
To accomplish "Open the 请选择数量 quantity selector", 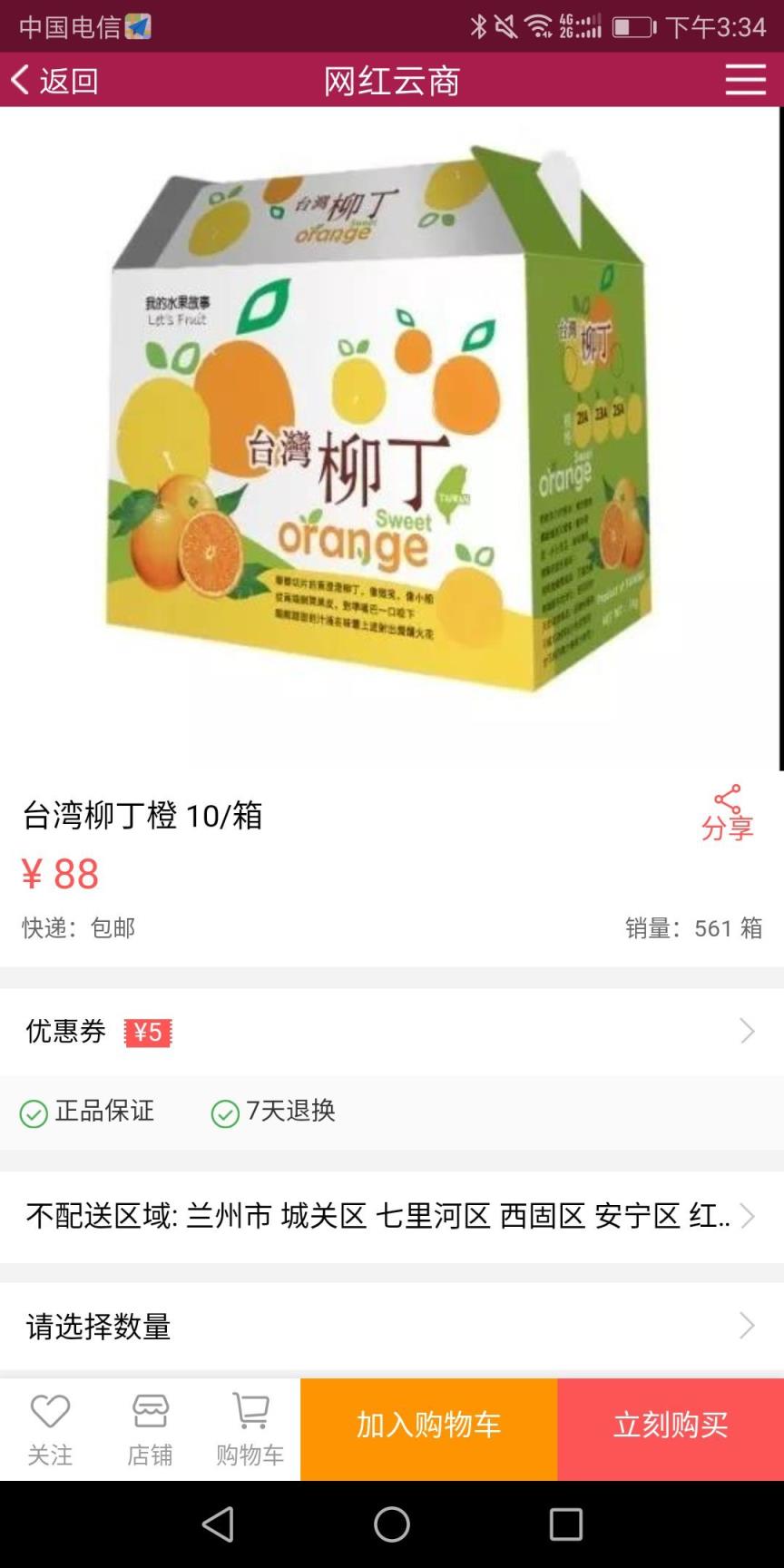I will [x=746, y=1326].
